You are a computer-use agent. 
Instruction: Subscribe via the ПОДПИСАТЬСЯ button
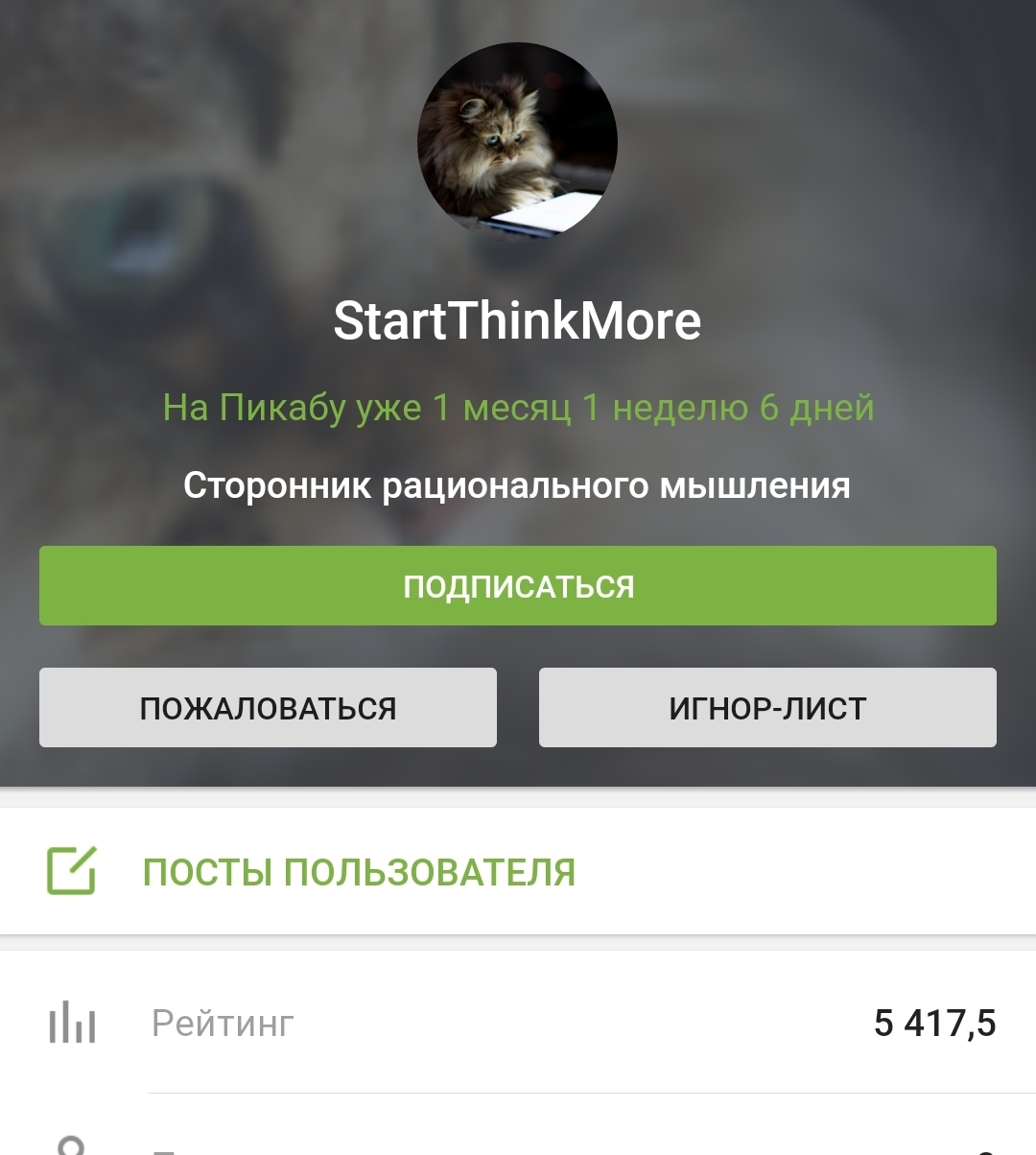[x=517, y=586]
